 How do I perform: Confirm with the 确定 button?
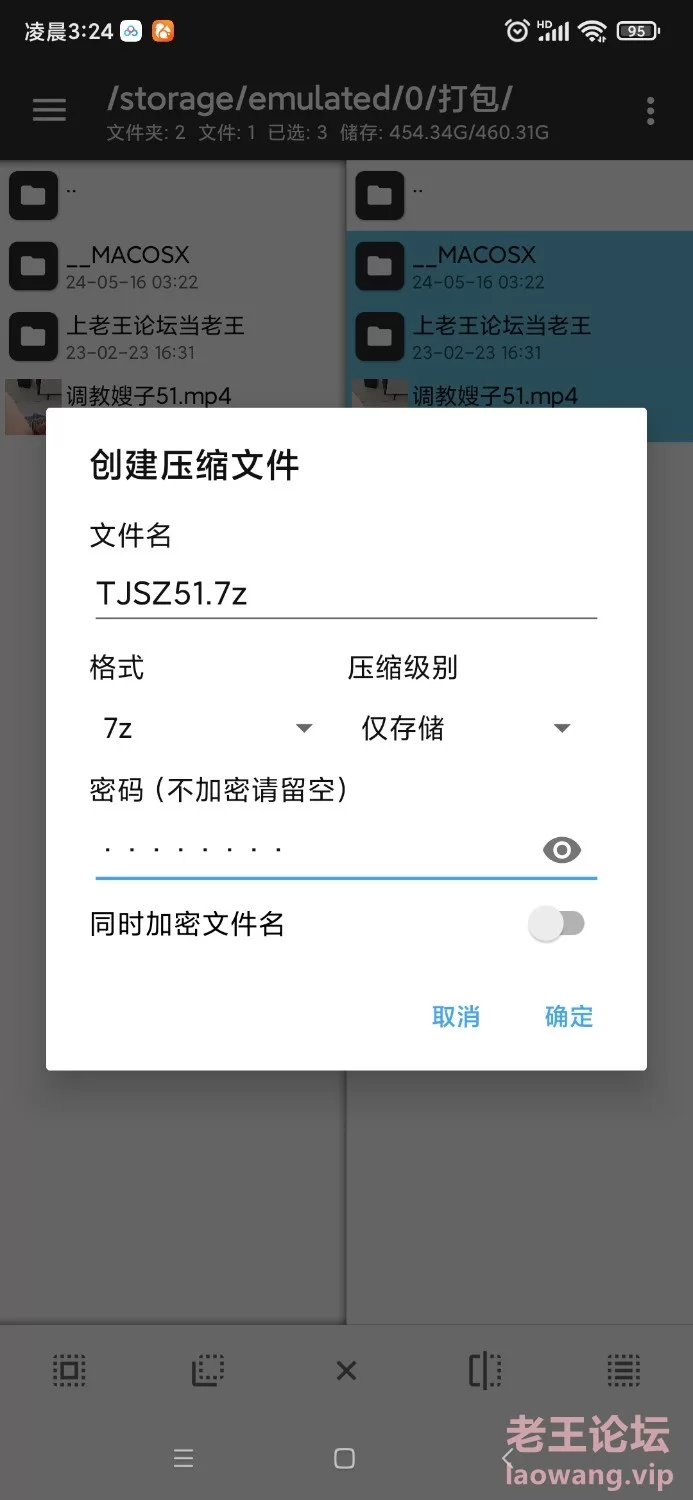[x=569, y=1017]
